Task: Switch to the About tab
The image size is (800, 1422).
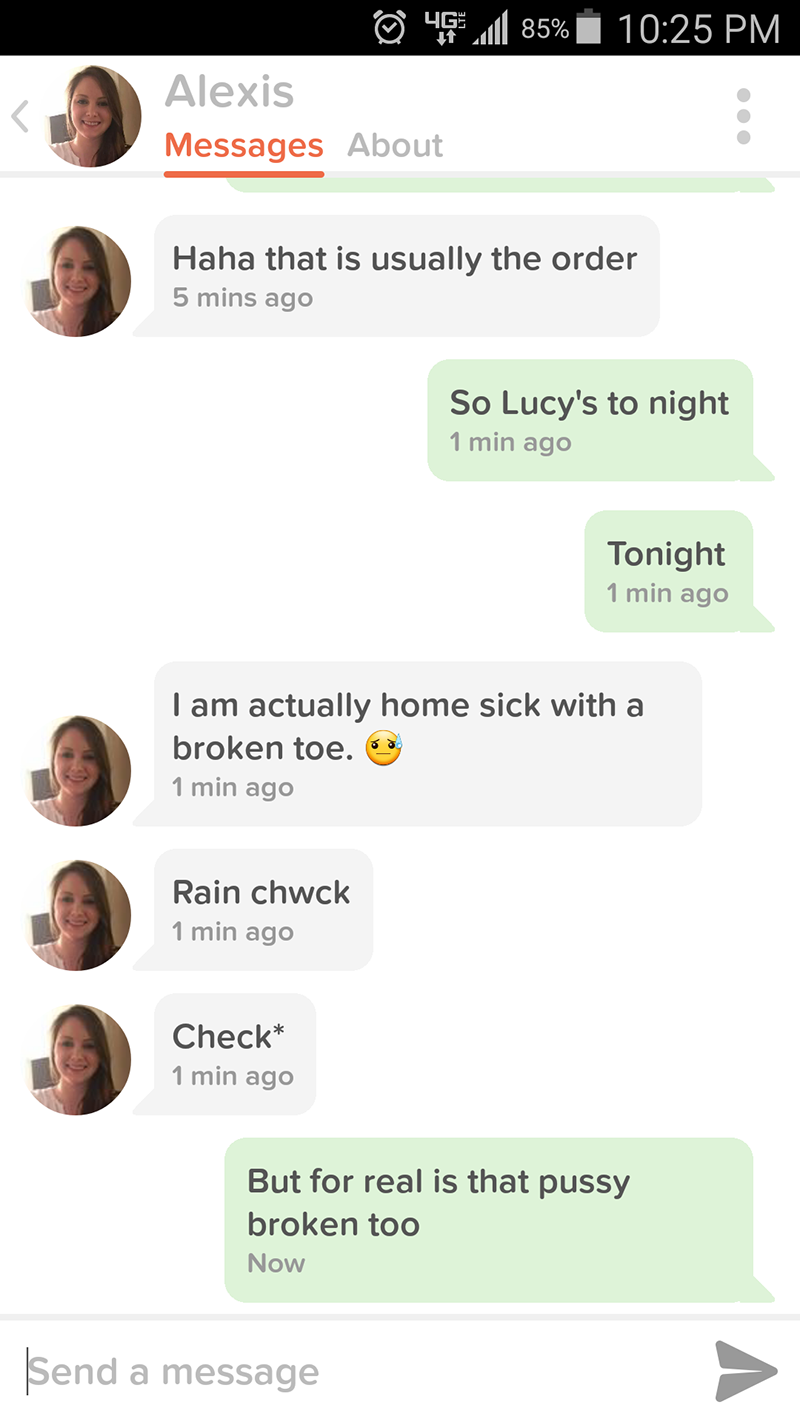Action: [x=395, y=146]
